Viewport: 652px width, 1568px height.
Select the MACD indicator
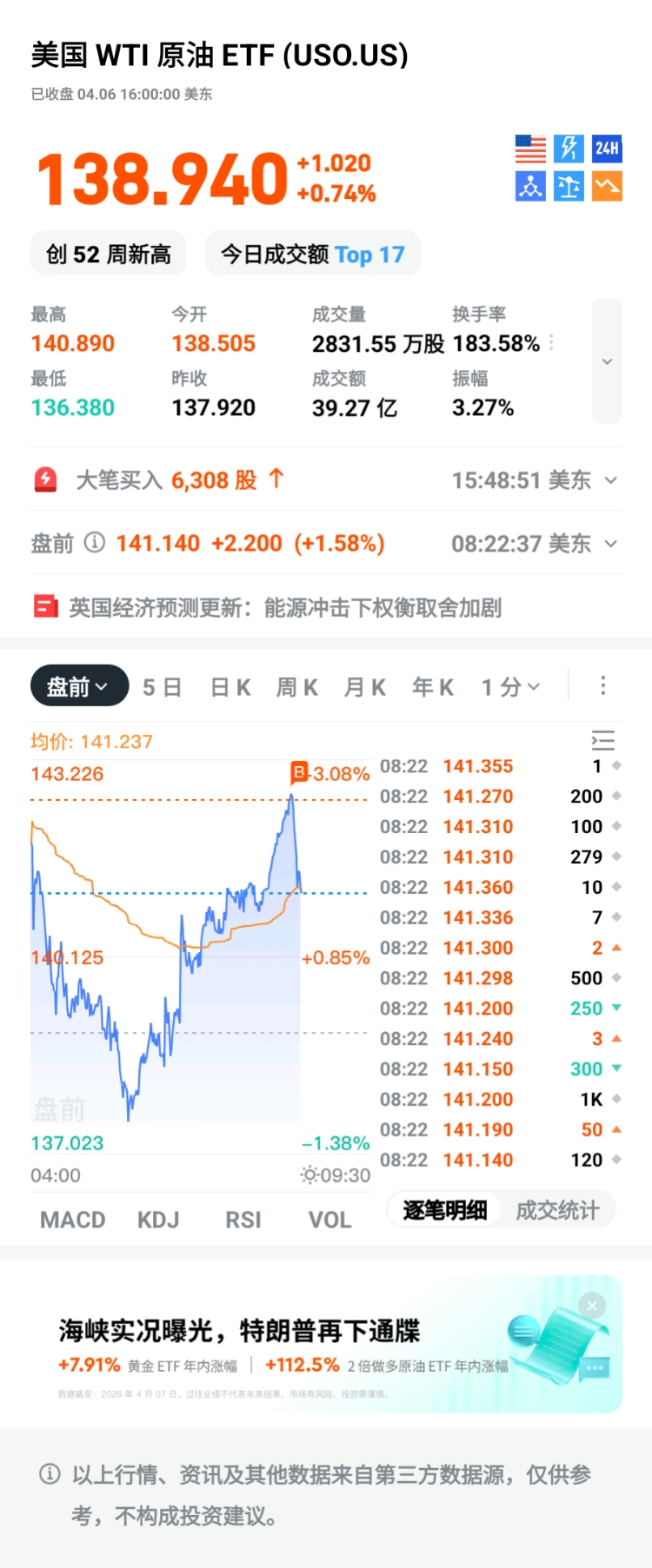tap(73, 1220)
